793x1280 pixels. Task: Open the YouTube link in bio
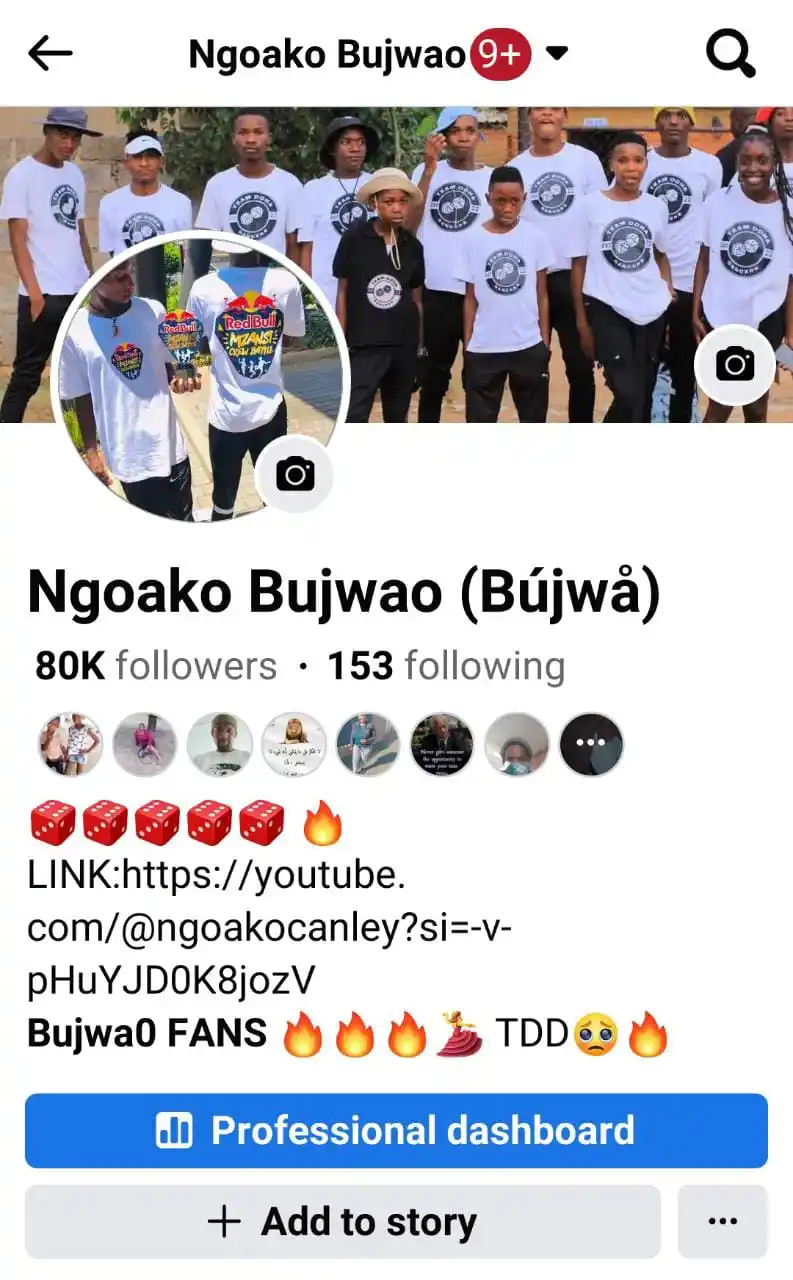[x=270, y=928]
